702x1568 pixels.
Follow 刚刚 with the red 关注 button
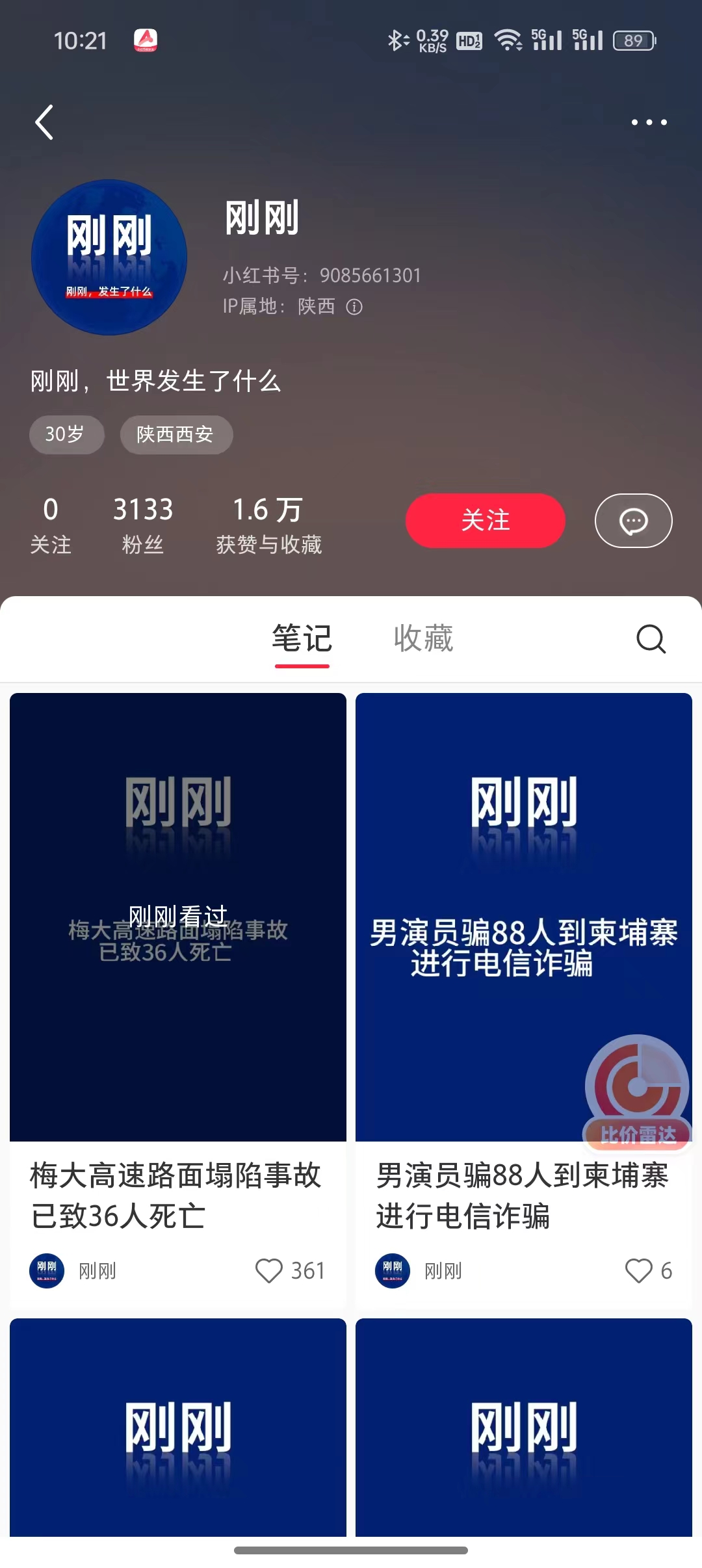click(x=485, y=521)
